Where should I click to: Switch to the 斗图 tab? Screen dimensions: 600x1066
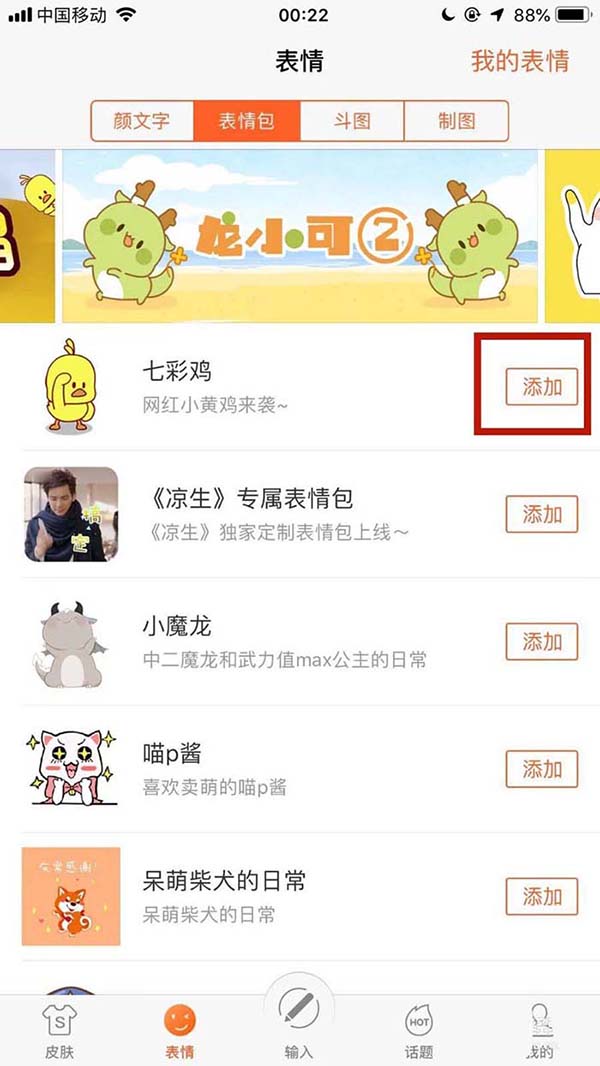tap(352, 121)
